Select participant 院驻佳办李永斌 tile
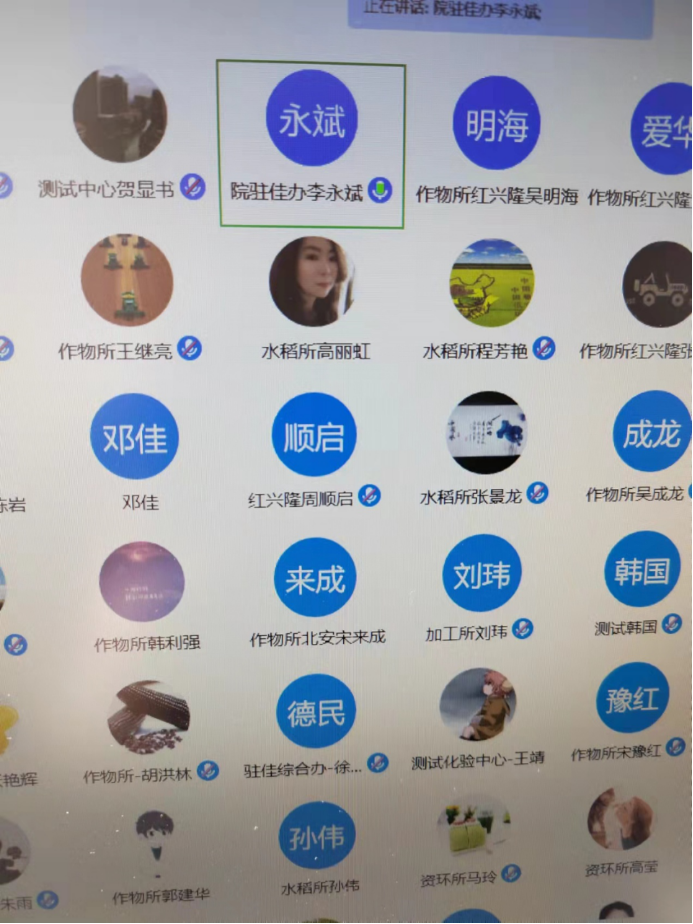The height and width of the screenshot is (924, 693). tap(312, 124)
